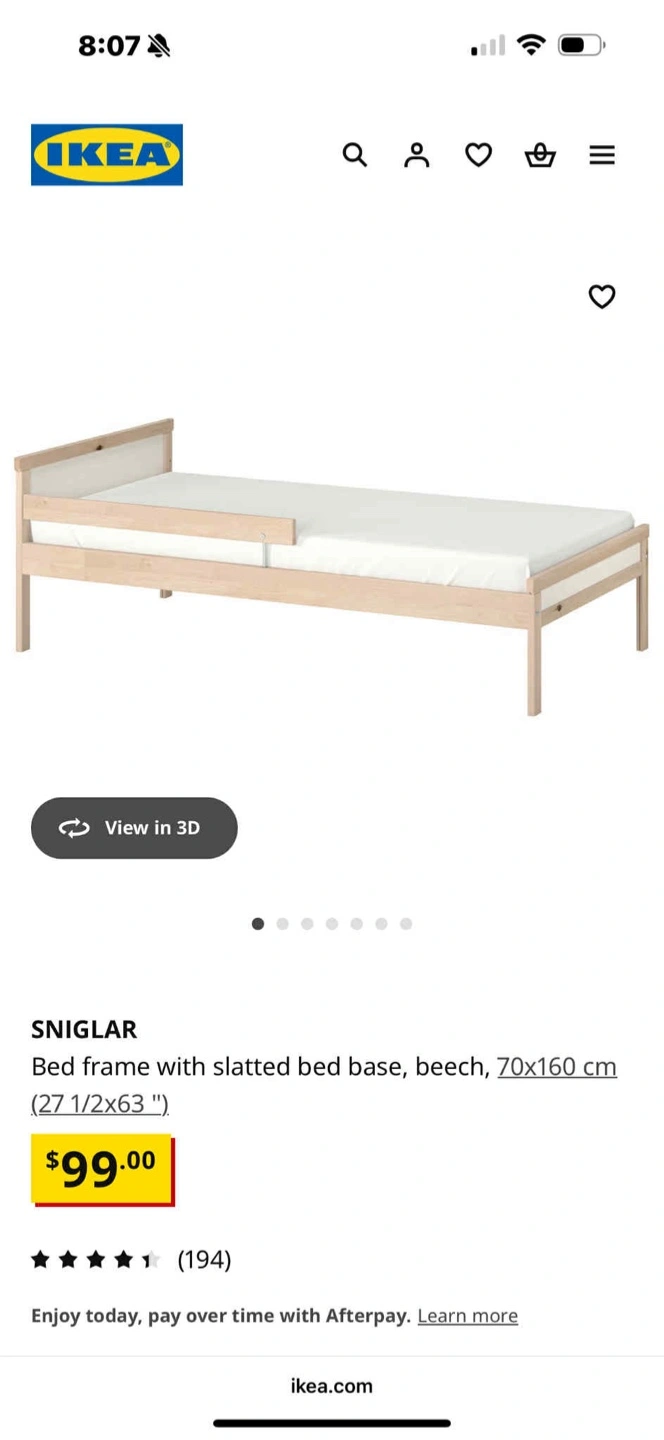
Task: Open the search icon in header
Action: click(355, 155)
